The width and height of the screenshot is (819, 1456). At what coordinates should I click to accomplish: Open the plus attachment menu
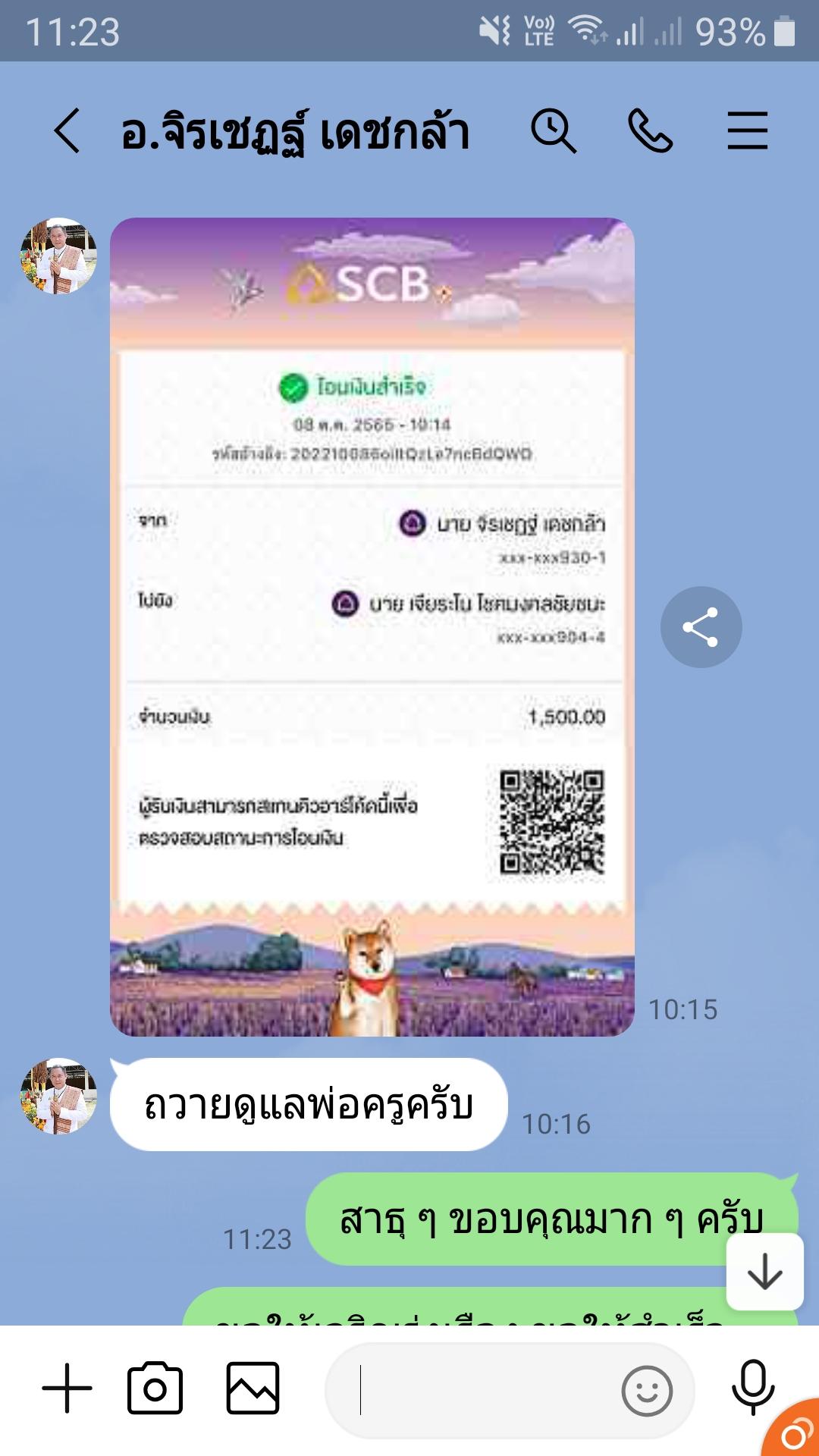[x=67, y=1389]
